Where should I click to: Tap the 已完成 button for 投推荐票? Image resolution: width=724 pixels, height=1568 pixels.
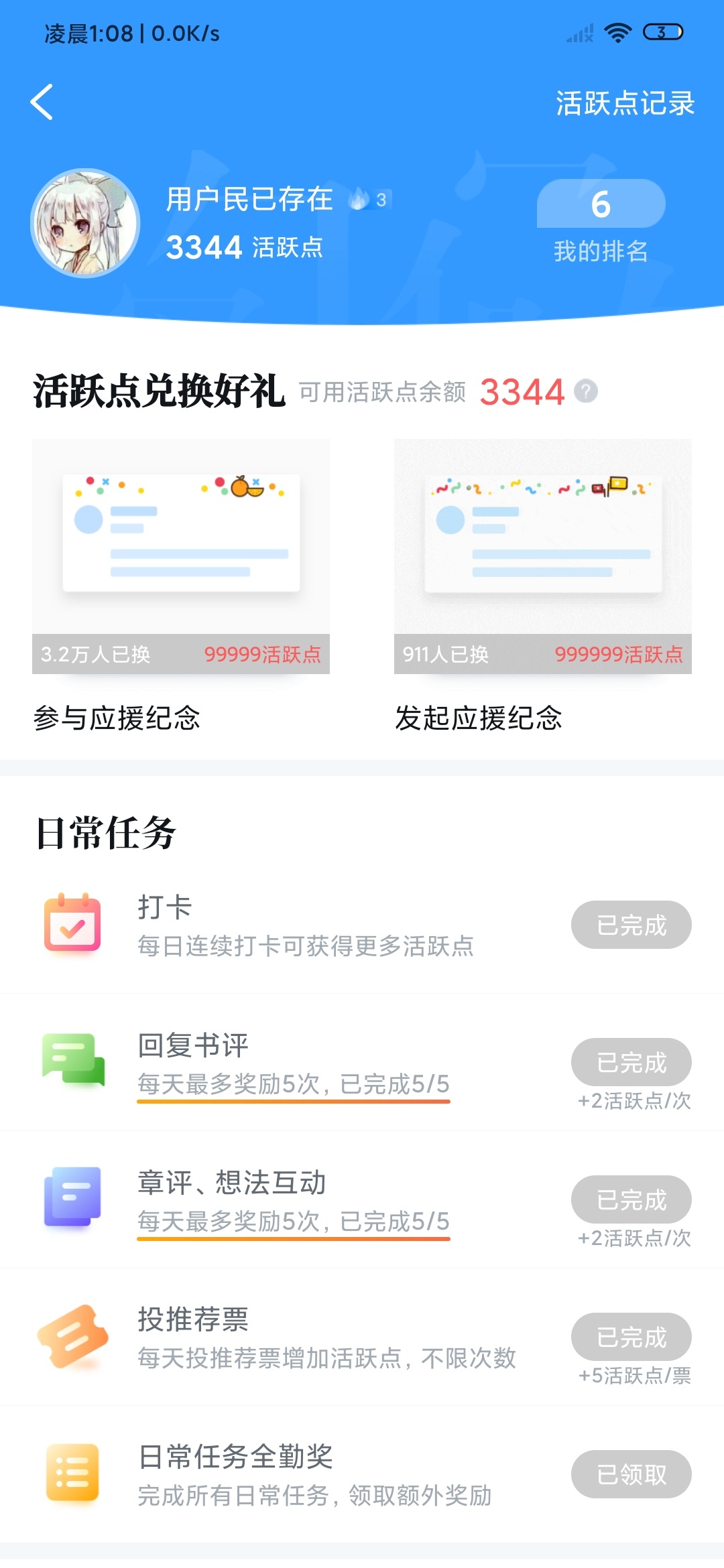631,1337
